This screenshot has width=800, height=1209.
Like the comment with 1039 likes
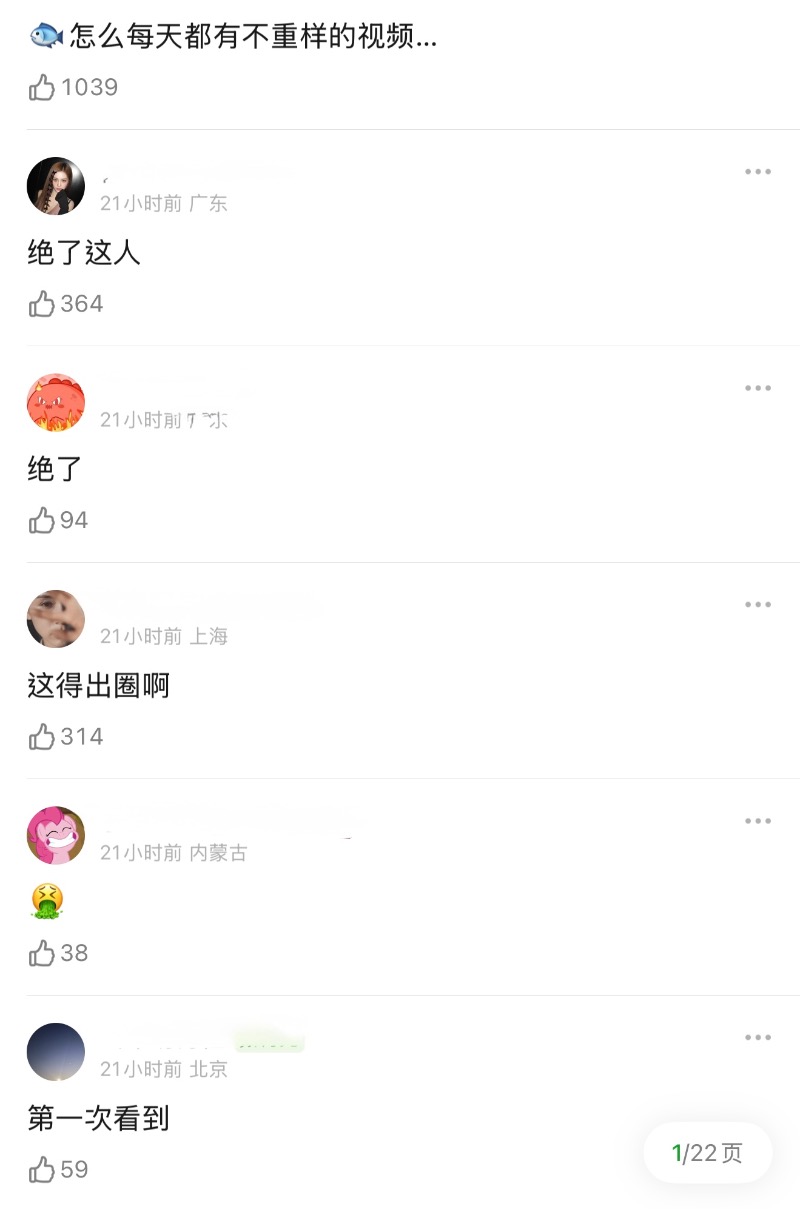tap(42, 88)
